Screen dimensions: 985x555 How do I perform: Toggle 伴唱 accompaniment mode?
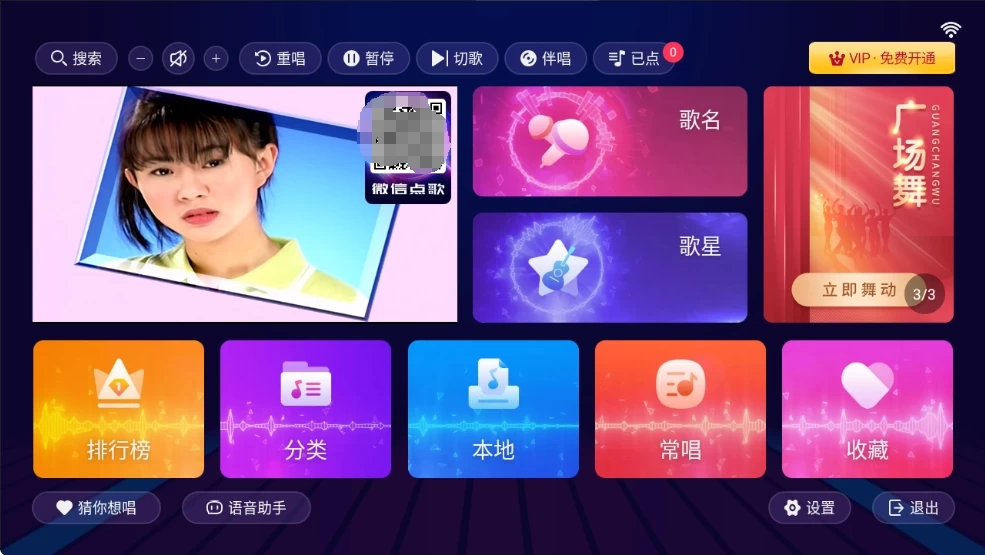545,59
